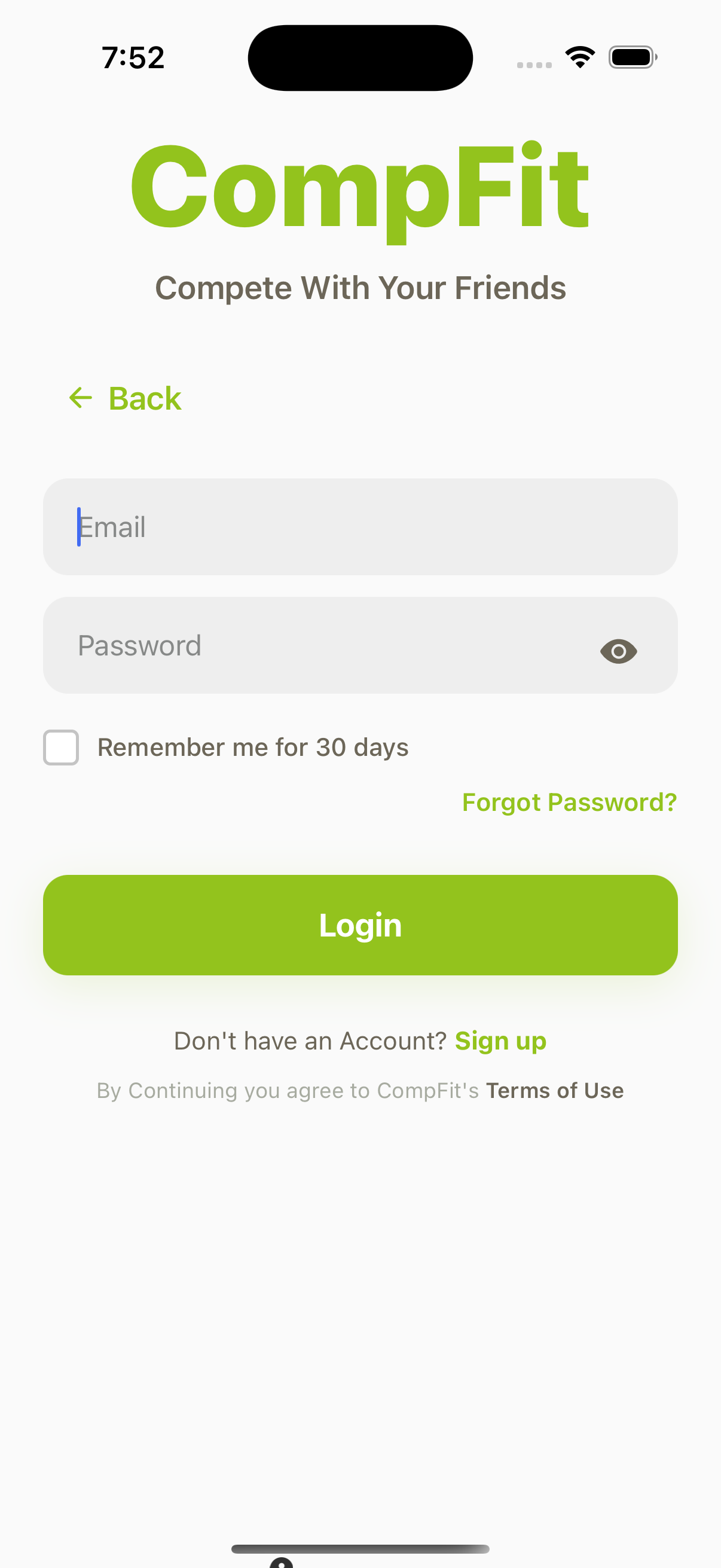Screen dimensions: 721x1568
Task: Click the Email input field
Action: [x=360, y=527]
